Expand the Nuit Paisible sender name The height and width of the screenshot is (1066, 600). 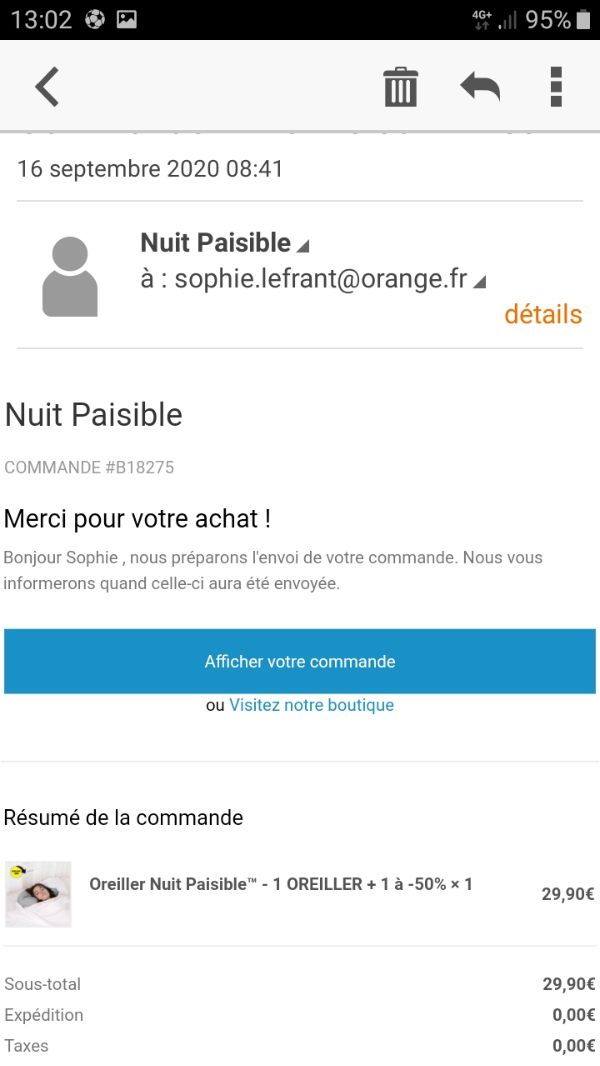point(224,243)
